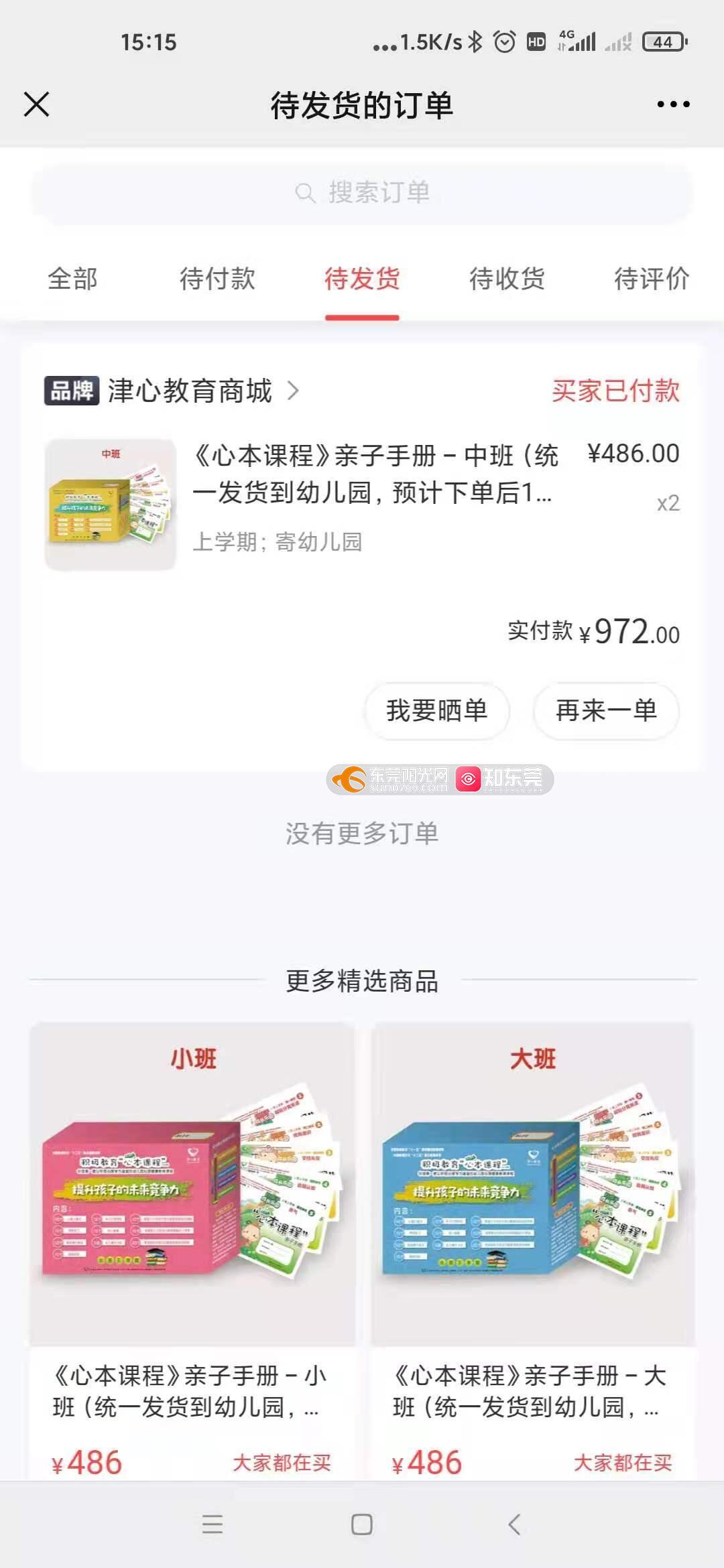Tap the 搜索订单 search field
The height and width of the screenshot is (1568, 724).
tap(362, 193)
